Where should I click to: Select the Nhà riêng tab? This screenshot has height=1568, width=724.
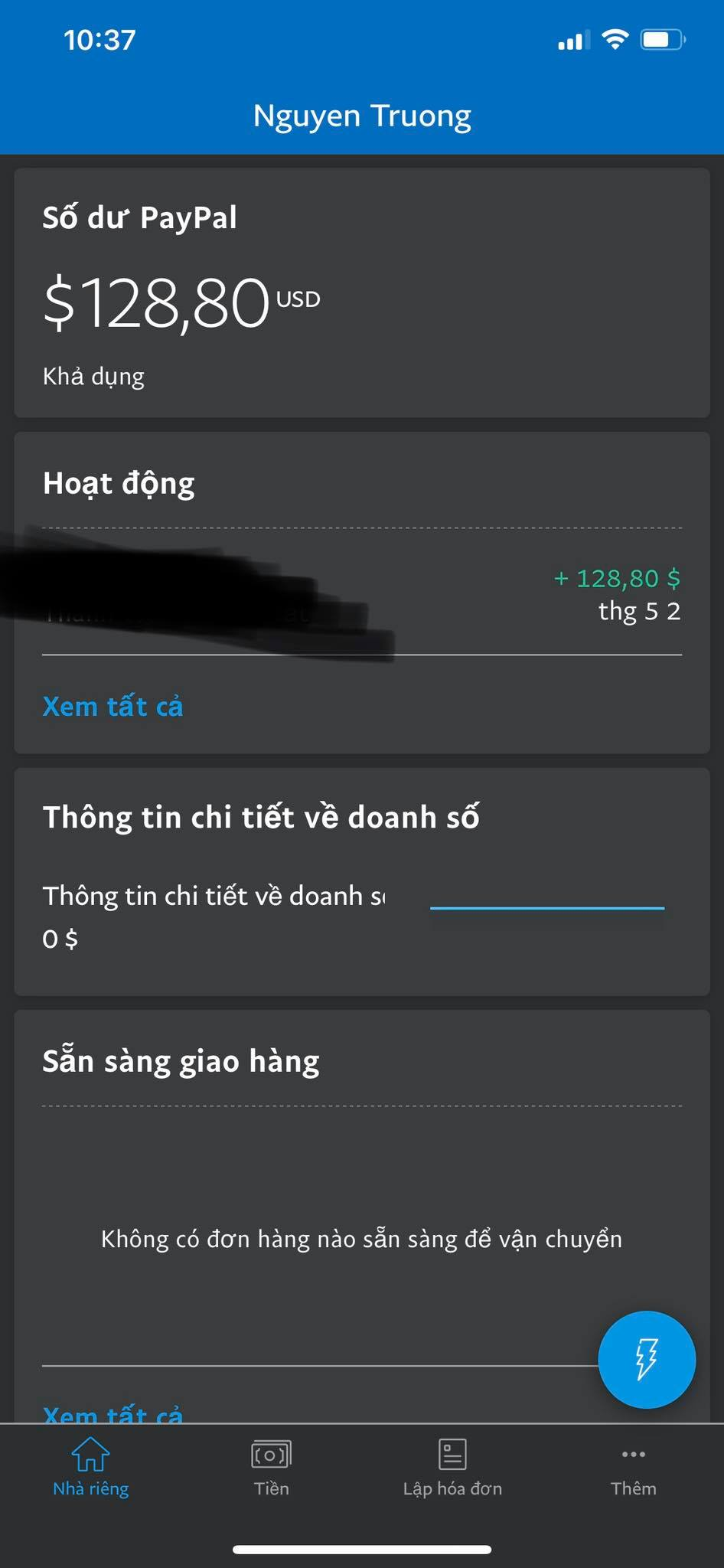[x=90, y=1467]
